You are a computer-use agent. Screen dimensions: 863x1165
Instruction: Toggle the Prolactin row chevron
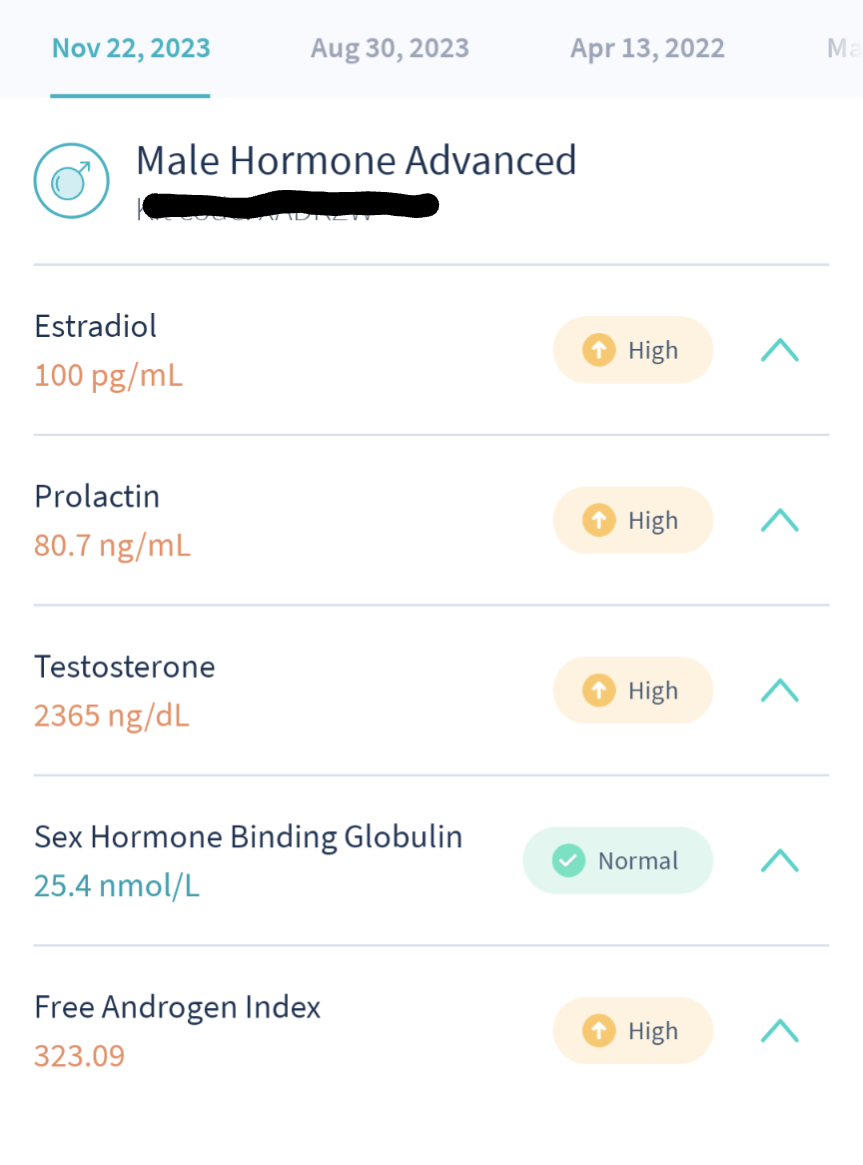pos(779,520)
